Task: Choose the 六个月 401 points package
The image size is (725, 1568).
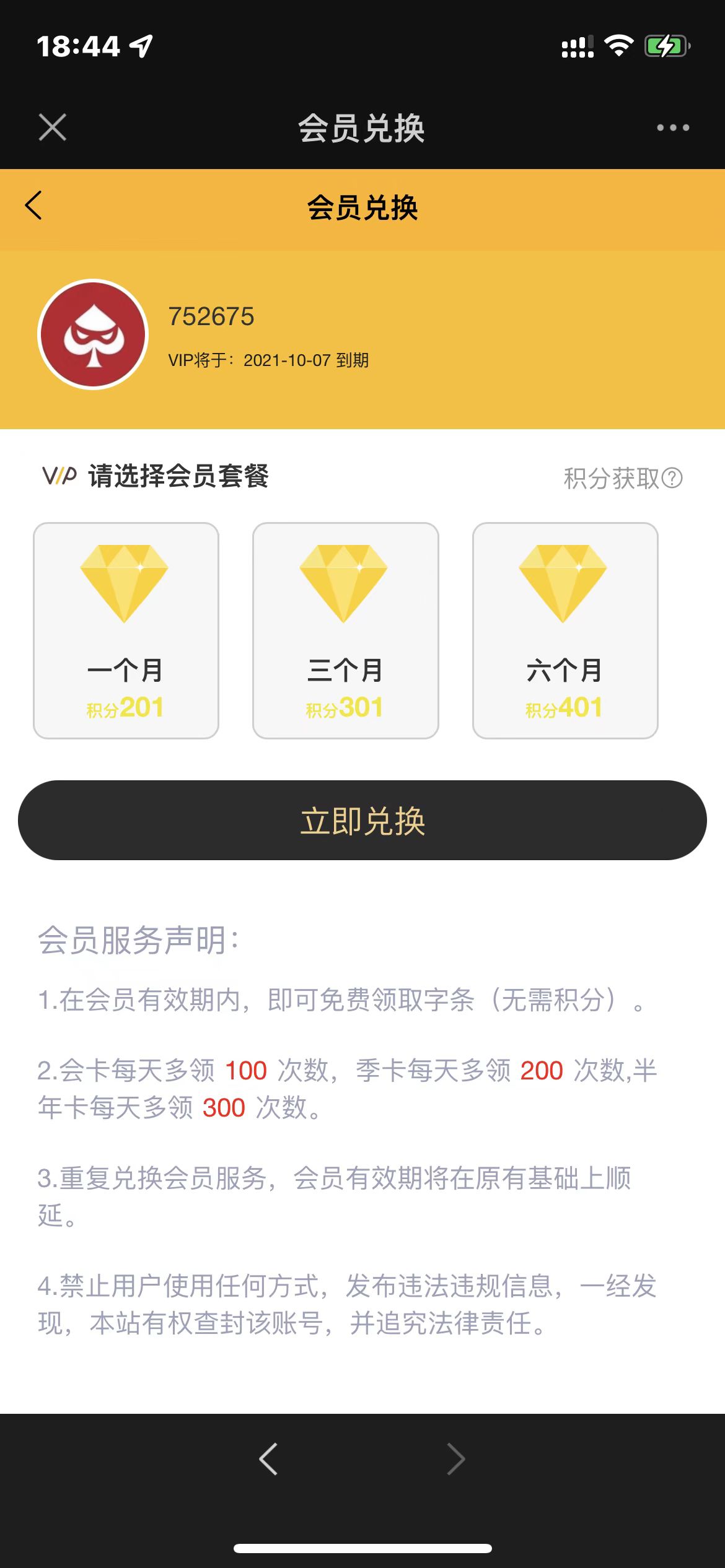Action: [x=565, y=630]
